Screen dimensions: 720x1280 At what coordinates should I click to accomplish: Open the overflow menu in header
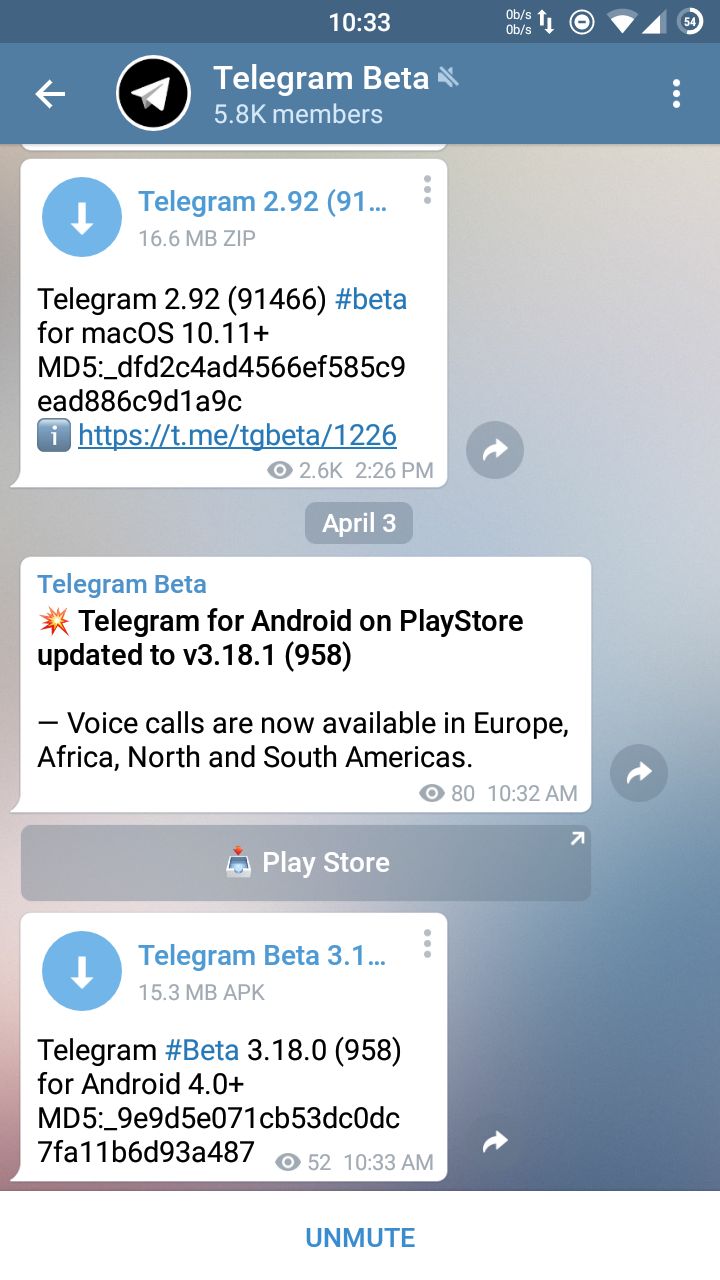click(x=677, y=94)
